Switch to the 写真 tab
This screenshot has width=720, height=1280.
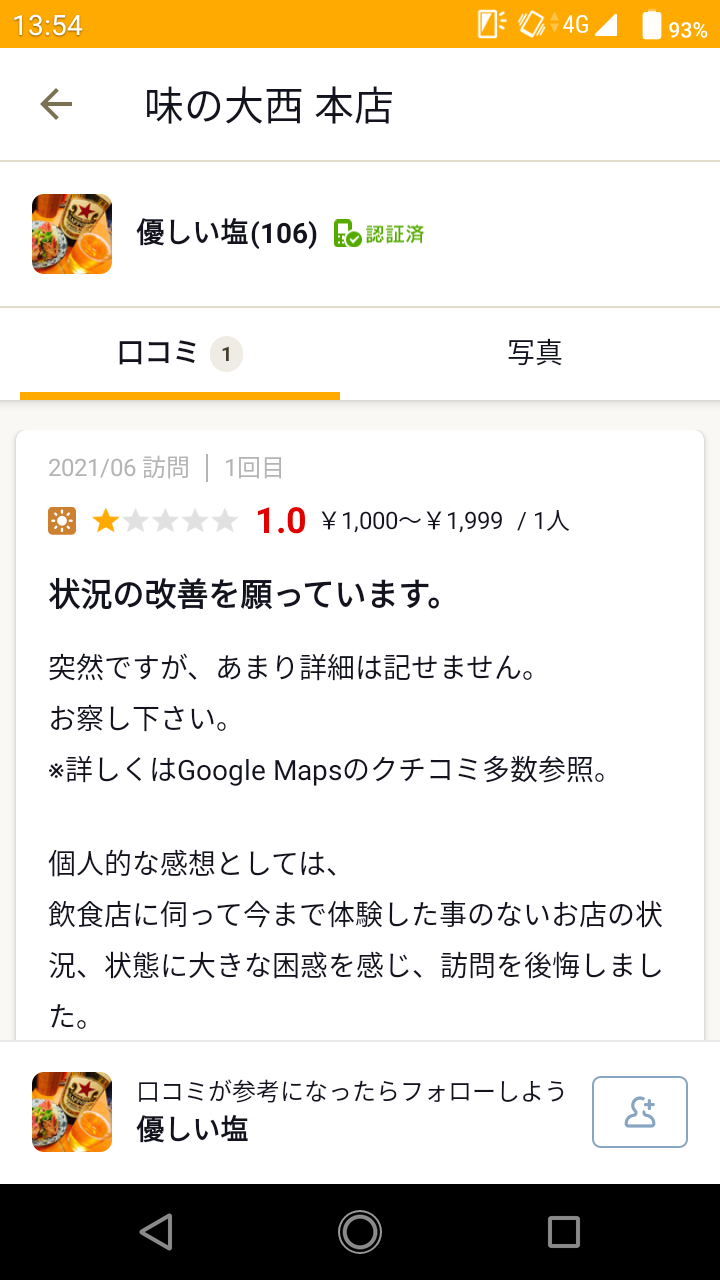[x=535, y=353]
